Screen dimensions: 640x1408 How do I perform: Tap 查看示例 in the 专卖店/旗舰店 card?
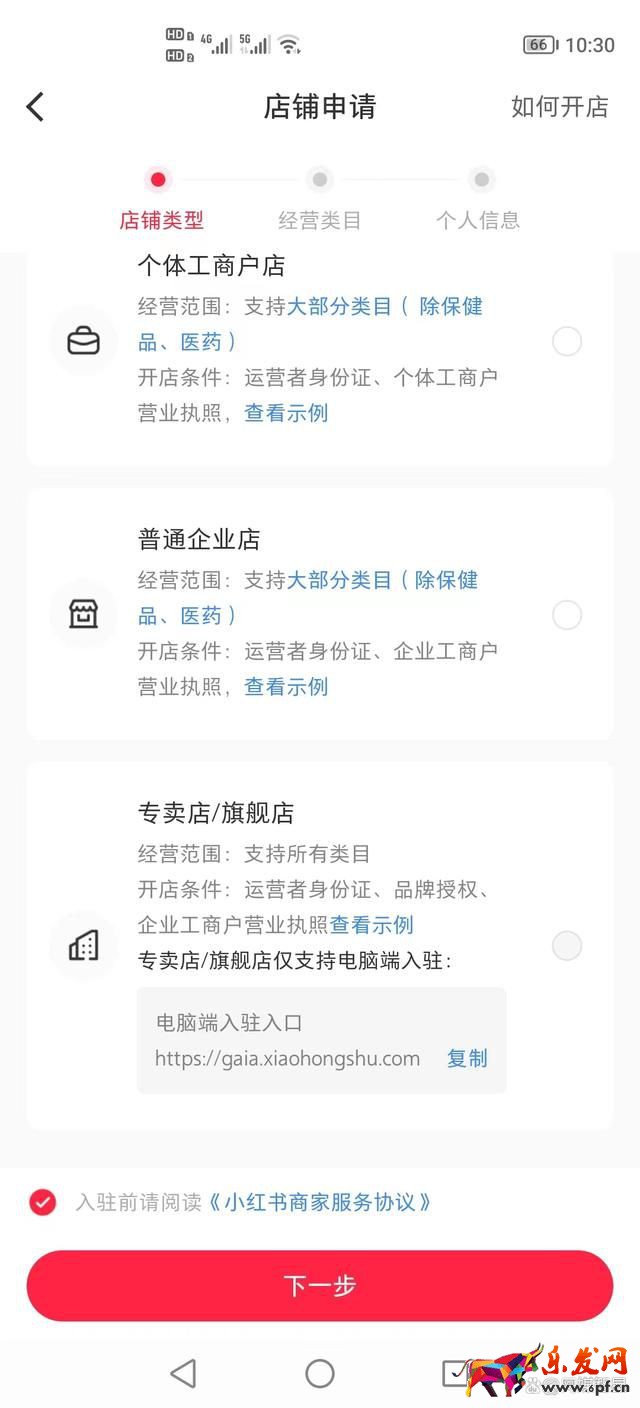tap(372, 925)
